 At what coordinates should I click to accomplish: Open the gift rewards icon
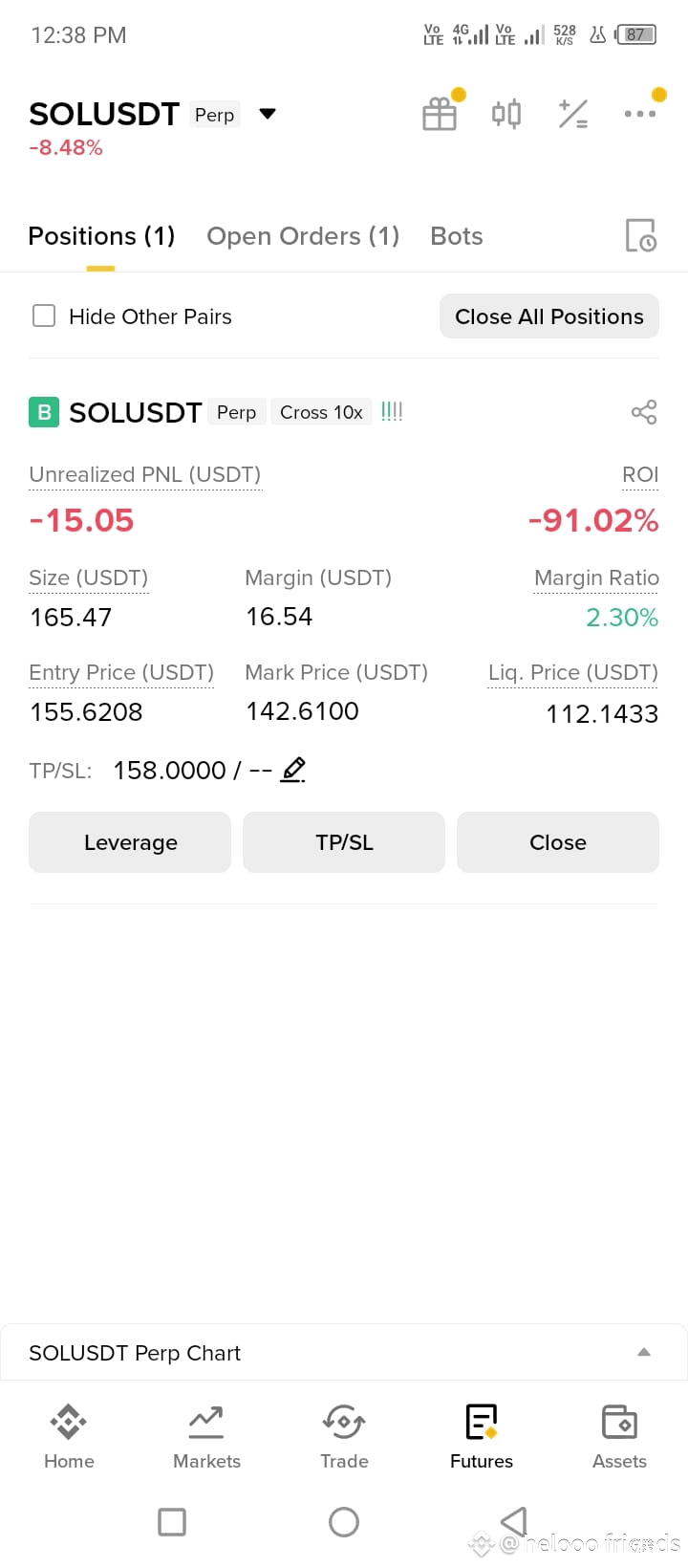point(440,114)
